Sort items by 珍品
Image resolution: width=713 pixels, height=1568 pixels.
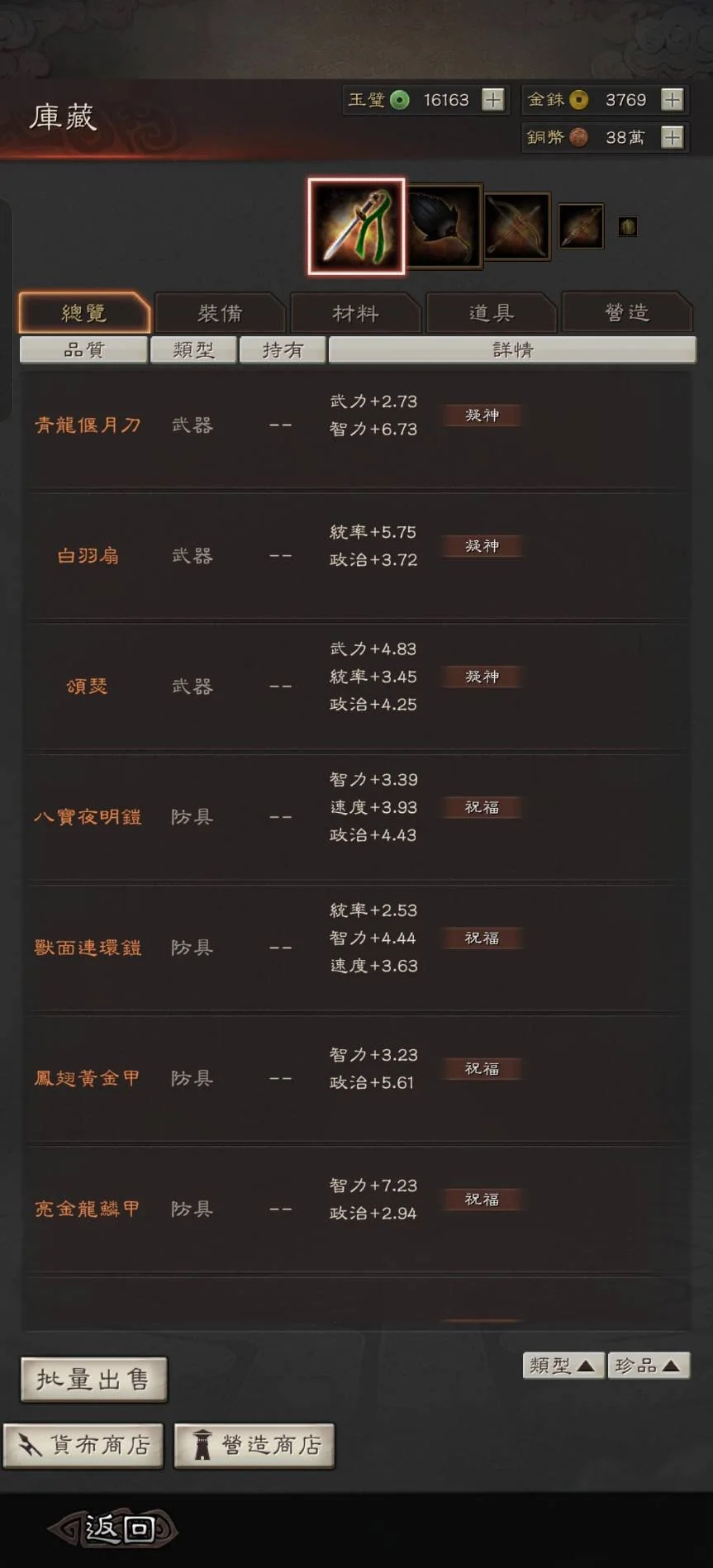tap(649, 1365)
